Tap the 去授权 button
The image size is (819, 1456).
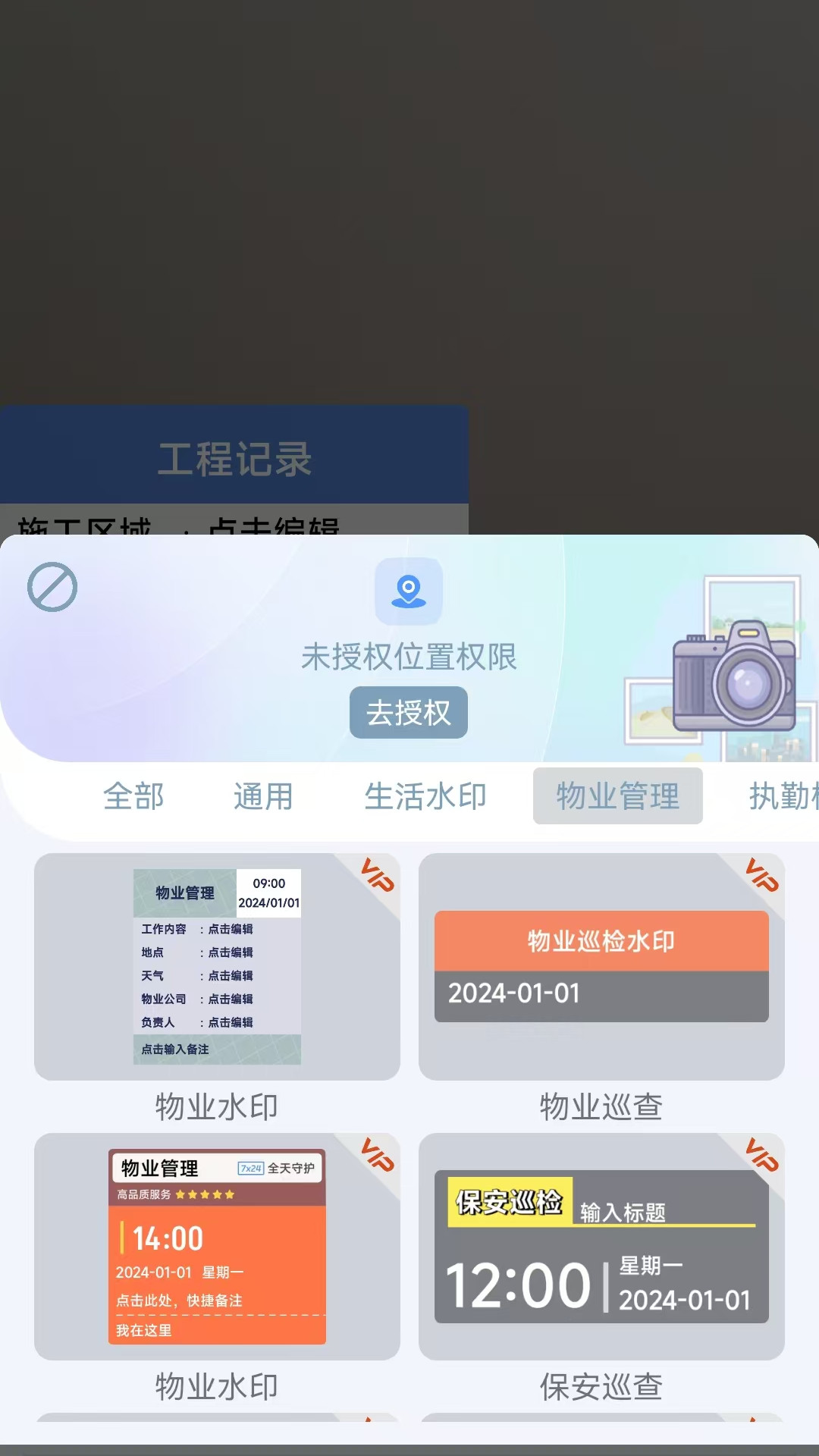[x=408, y=713]
